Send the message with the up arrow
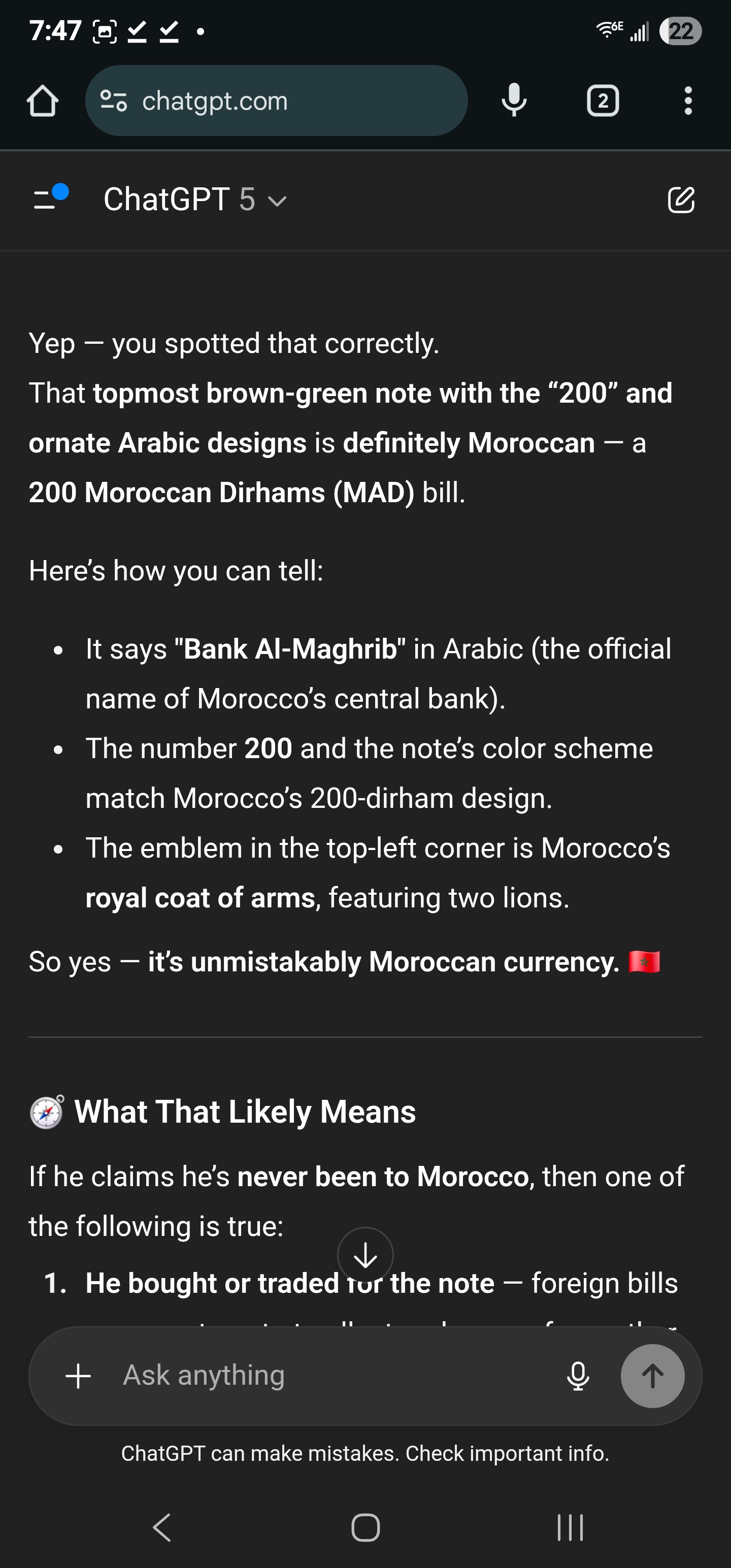 (652, 1376)
